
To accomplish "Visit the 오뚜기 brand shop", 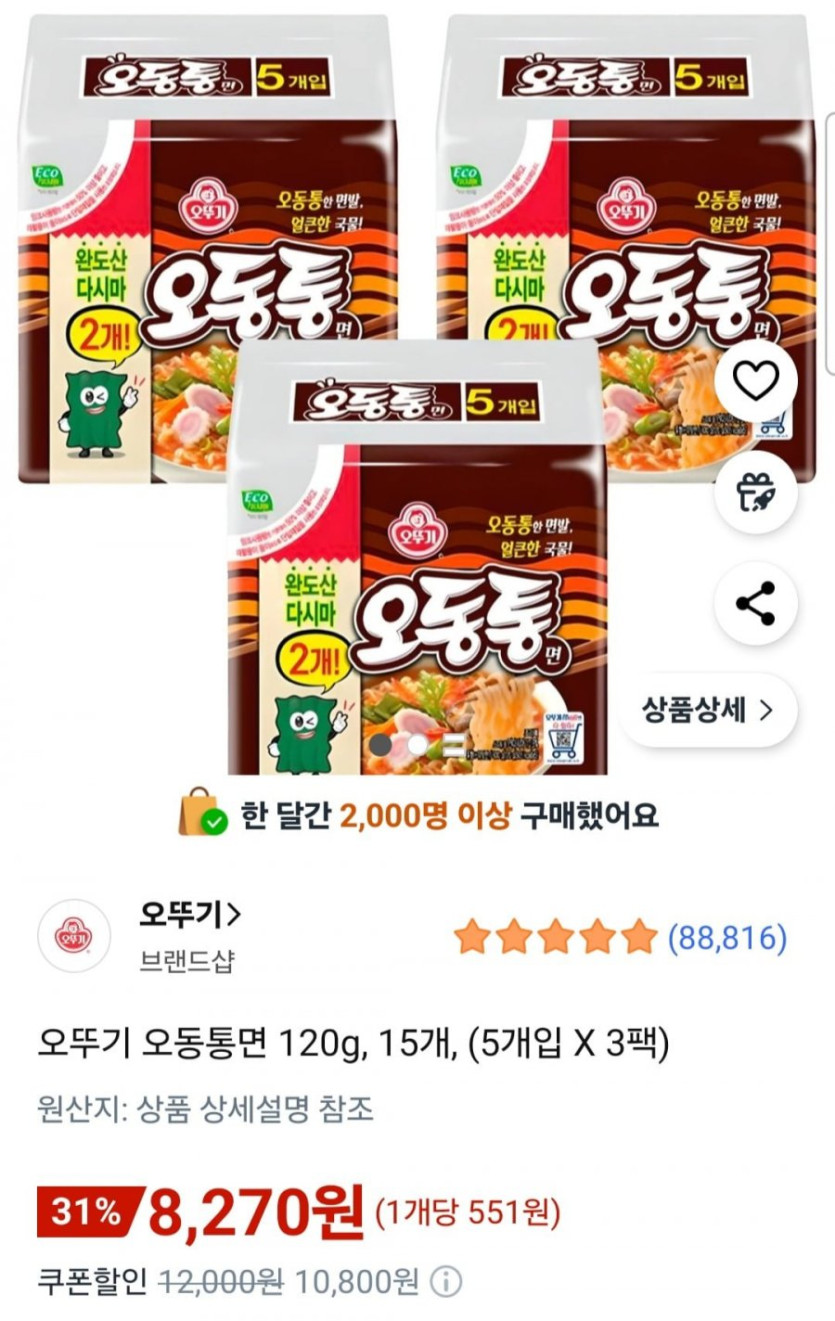I will [191, 914].
